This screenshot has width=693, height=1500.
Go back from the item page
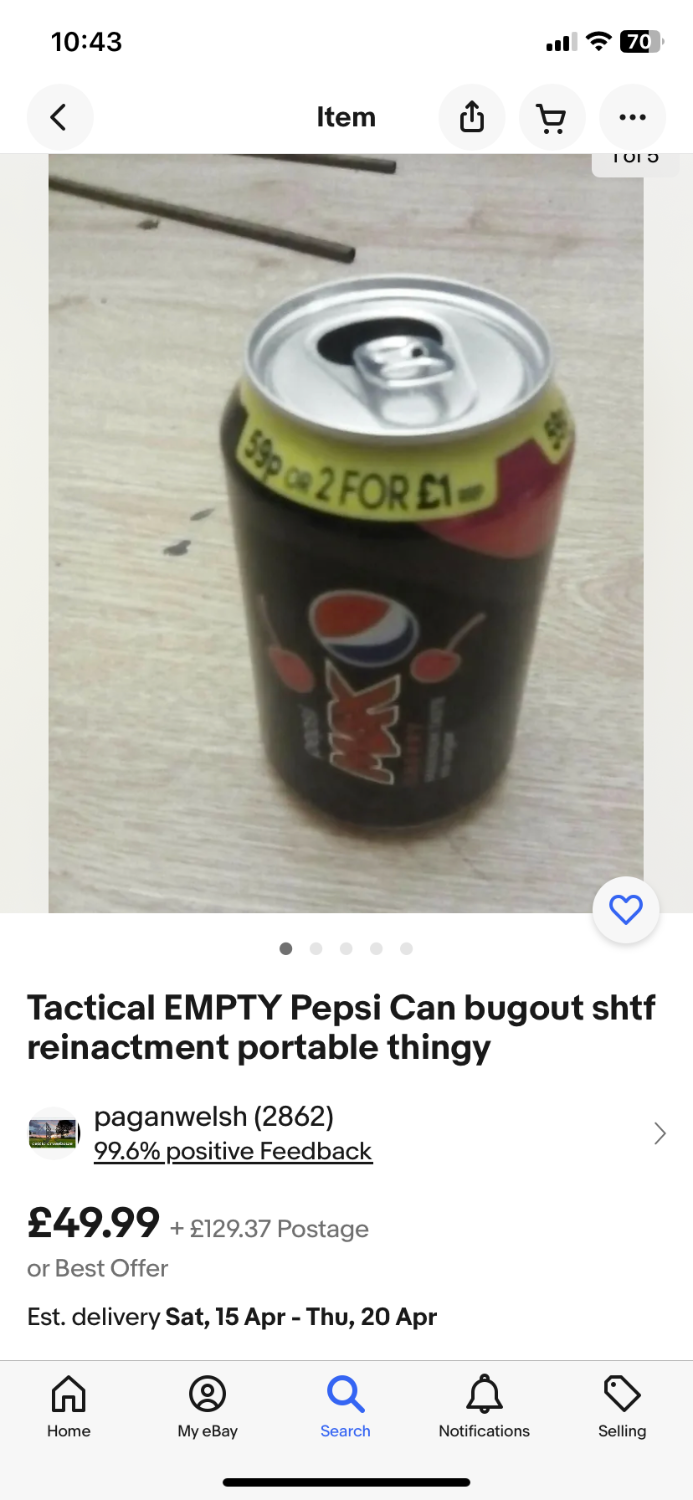point(60,118)
